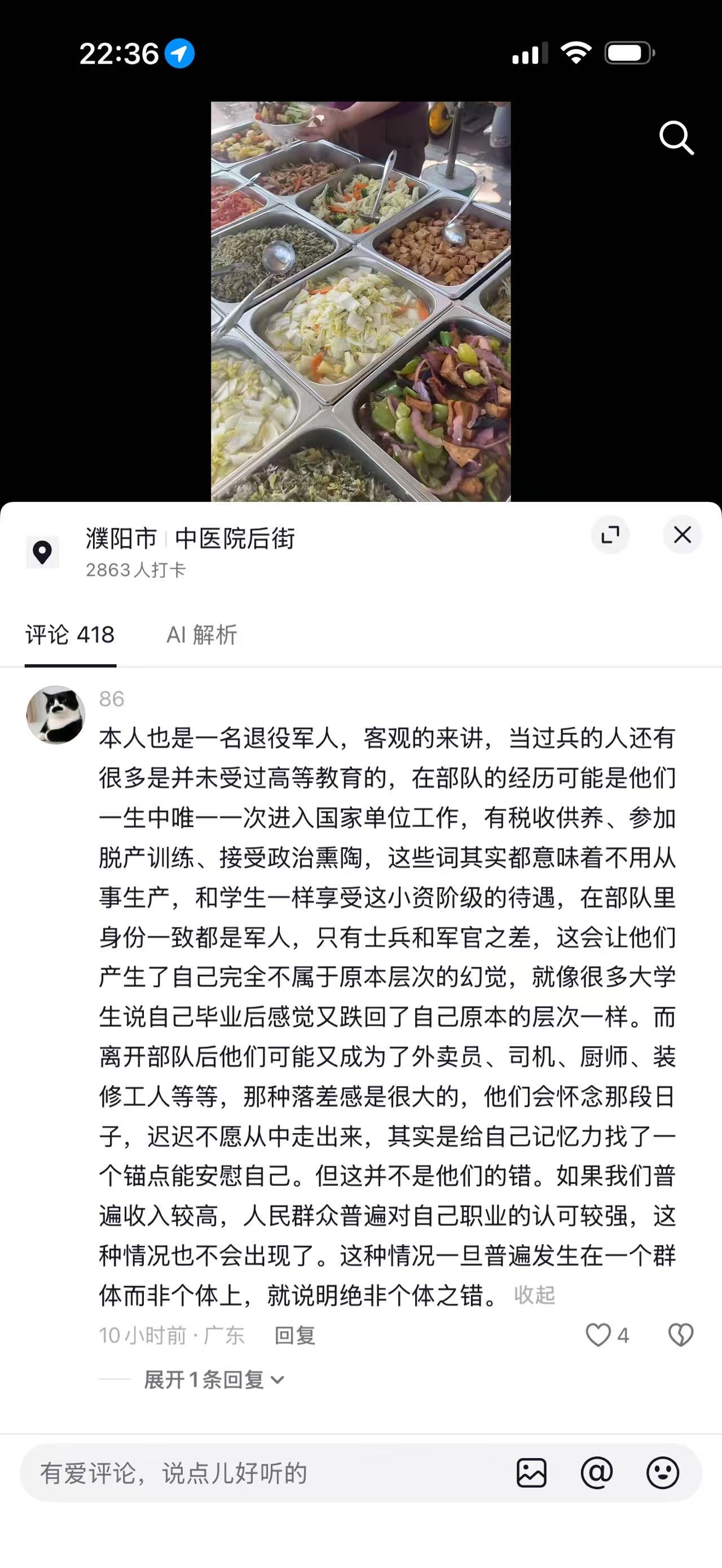Switch to the AI 解析 tab
The image size is (722, 1568).
tap(201, 635)
